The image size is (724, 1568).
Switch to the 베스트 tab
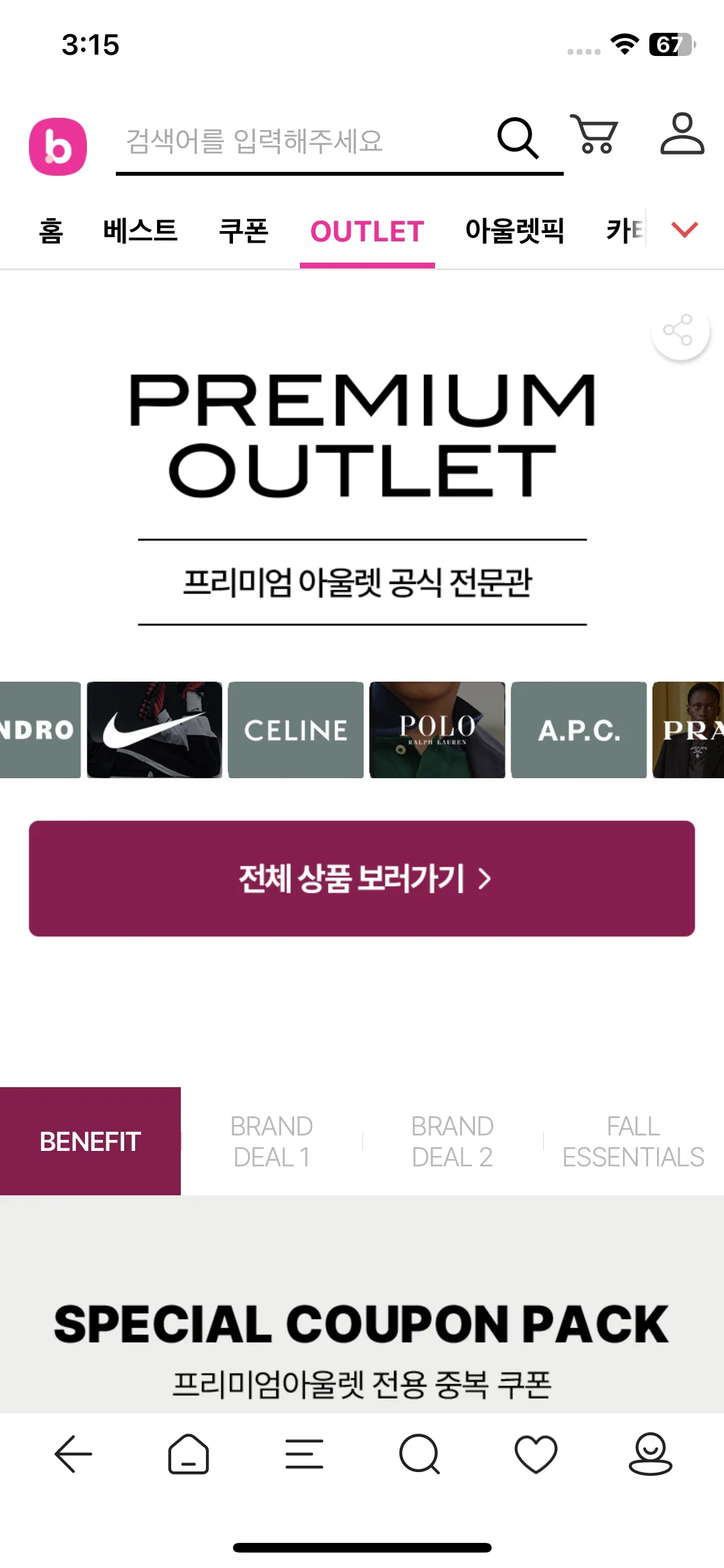click(140, 231)
